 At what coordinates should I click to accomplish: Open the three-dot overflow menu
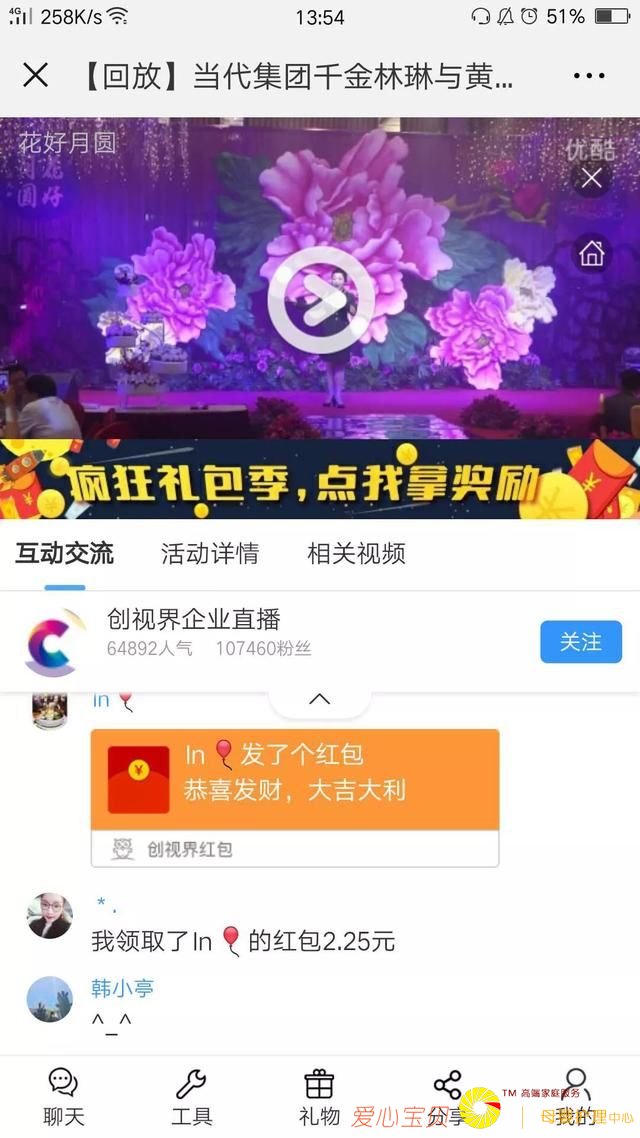pyautogui.click(x=589, y=76)
